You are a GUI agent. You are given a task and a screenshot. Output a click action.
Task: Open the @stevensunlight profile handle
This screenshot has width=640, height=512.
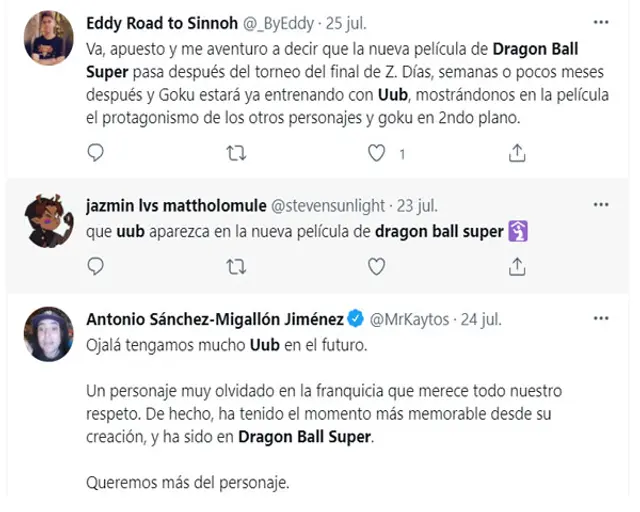pyautogui.click(x=328, y=205)
